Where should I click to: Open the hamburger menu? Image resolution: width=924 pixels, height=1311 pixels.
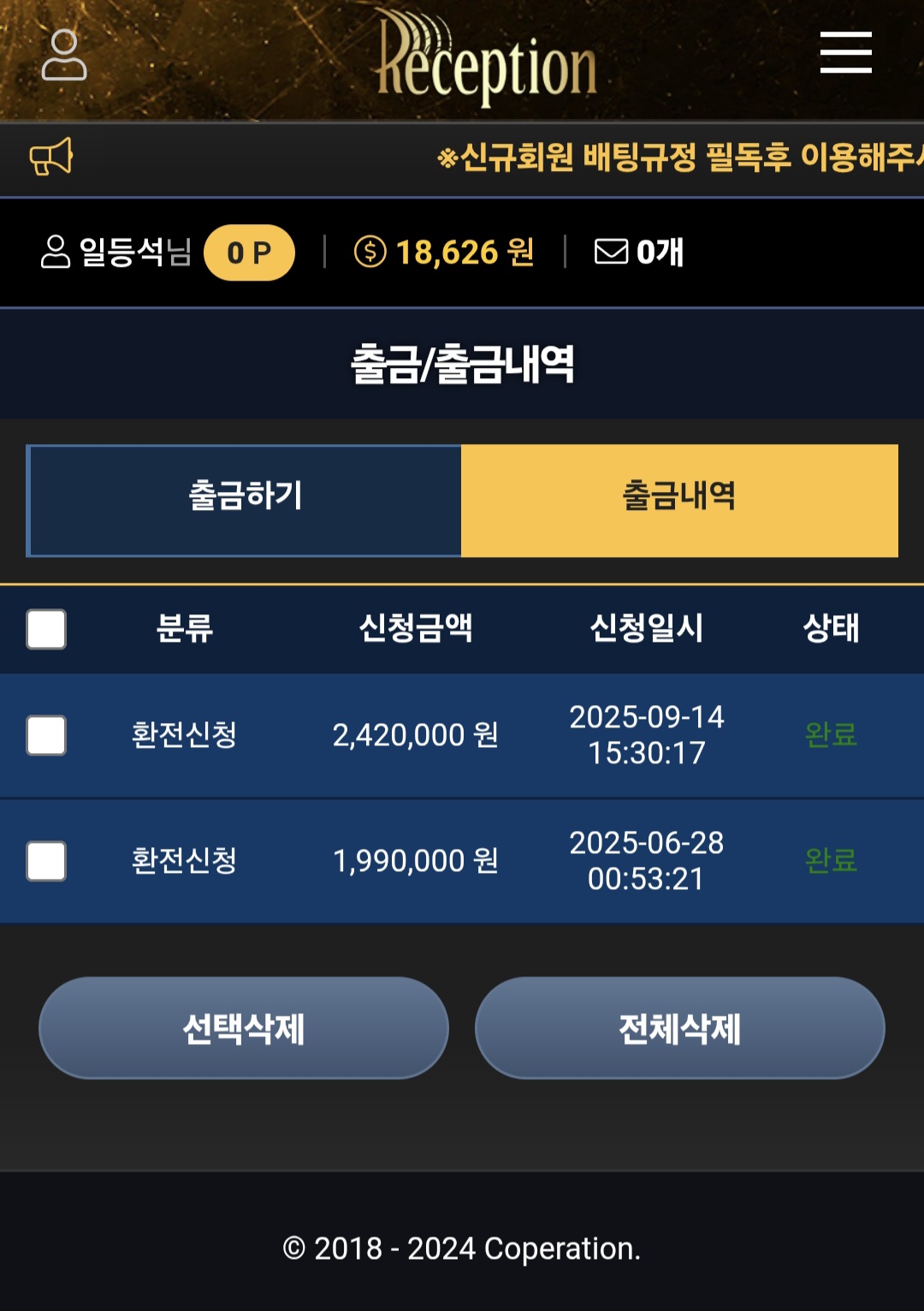[845, 53]
